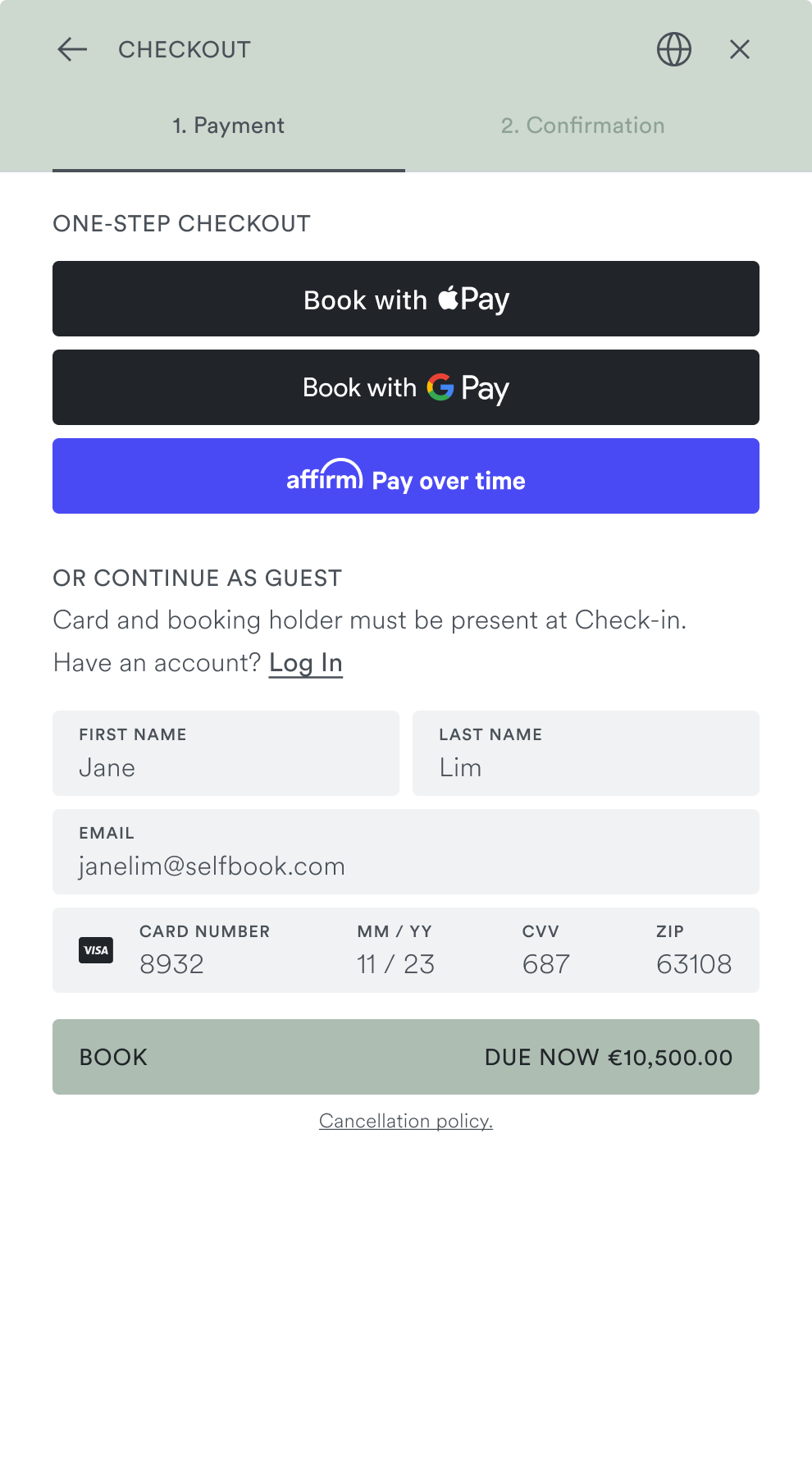The image size is (812, 1477).
Task: Close the checkout screen
Action: point(739,49)
